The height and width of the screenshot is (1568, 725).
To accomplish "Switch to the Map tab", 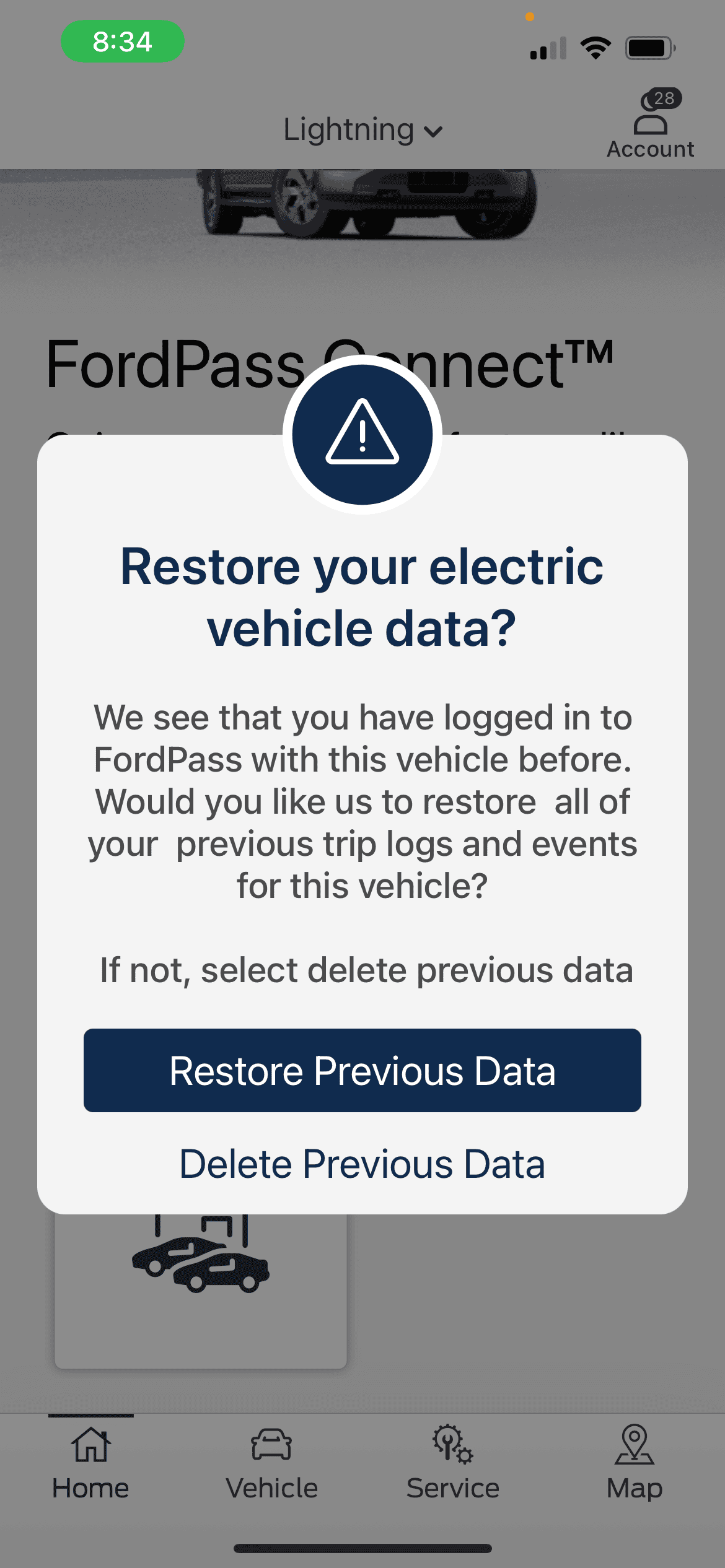I will click(634, 1463).
